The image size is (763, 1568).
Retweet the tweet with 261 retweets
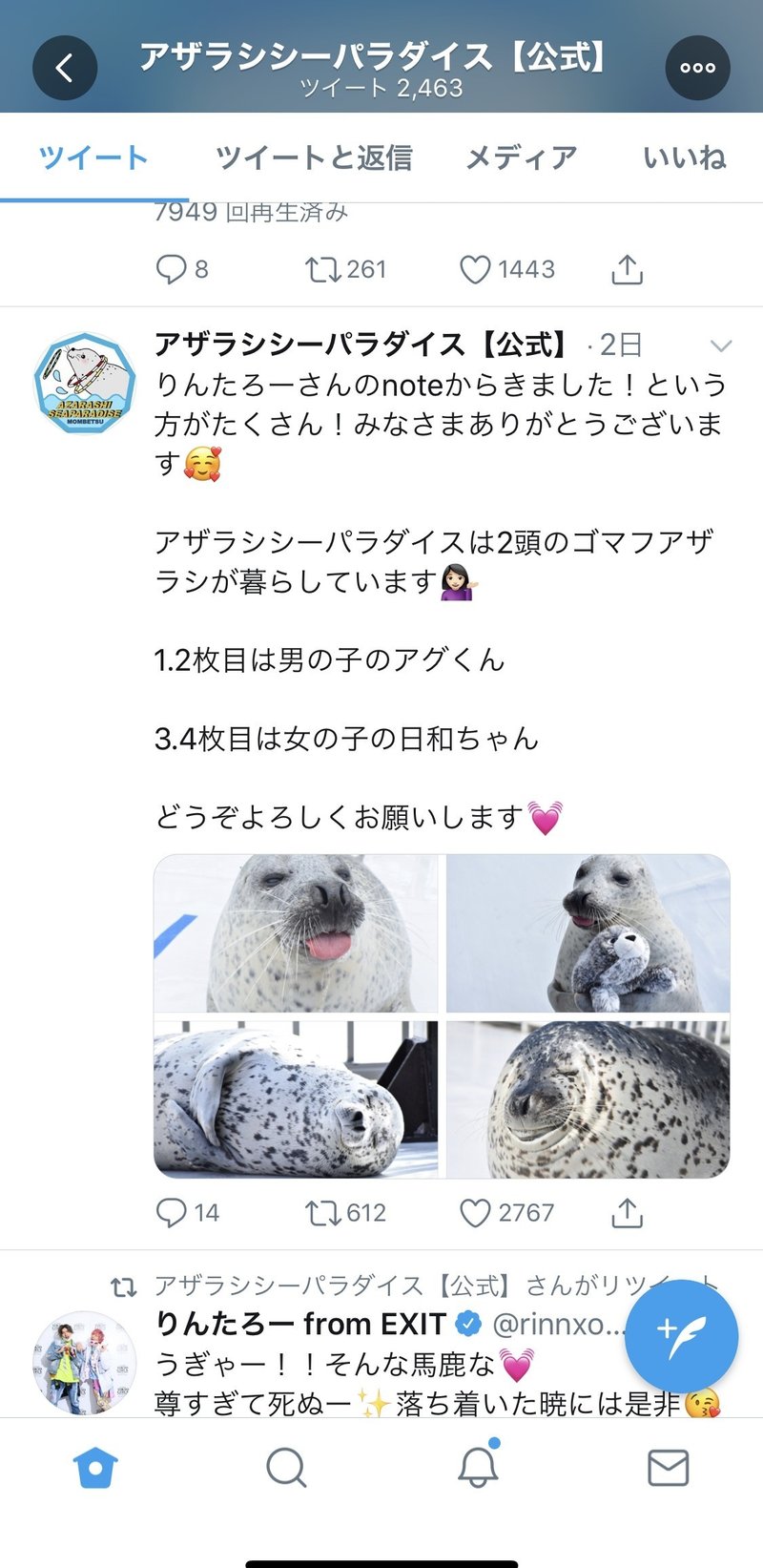(322, 269)
